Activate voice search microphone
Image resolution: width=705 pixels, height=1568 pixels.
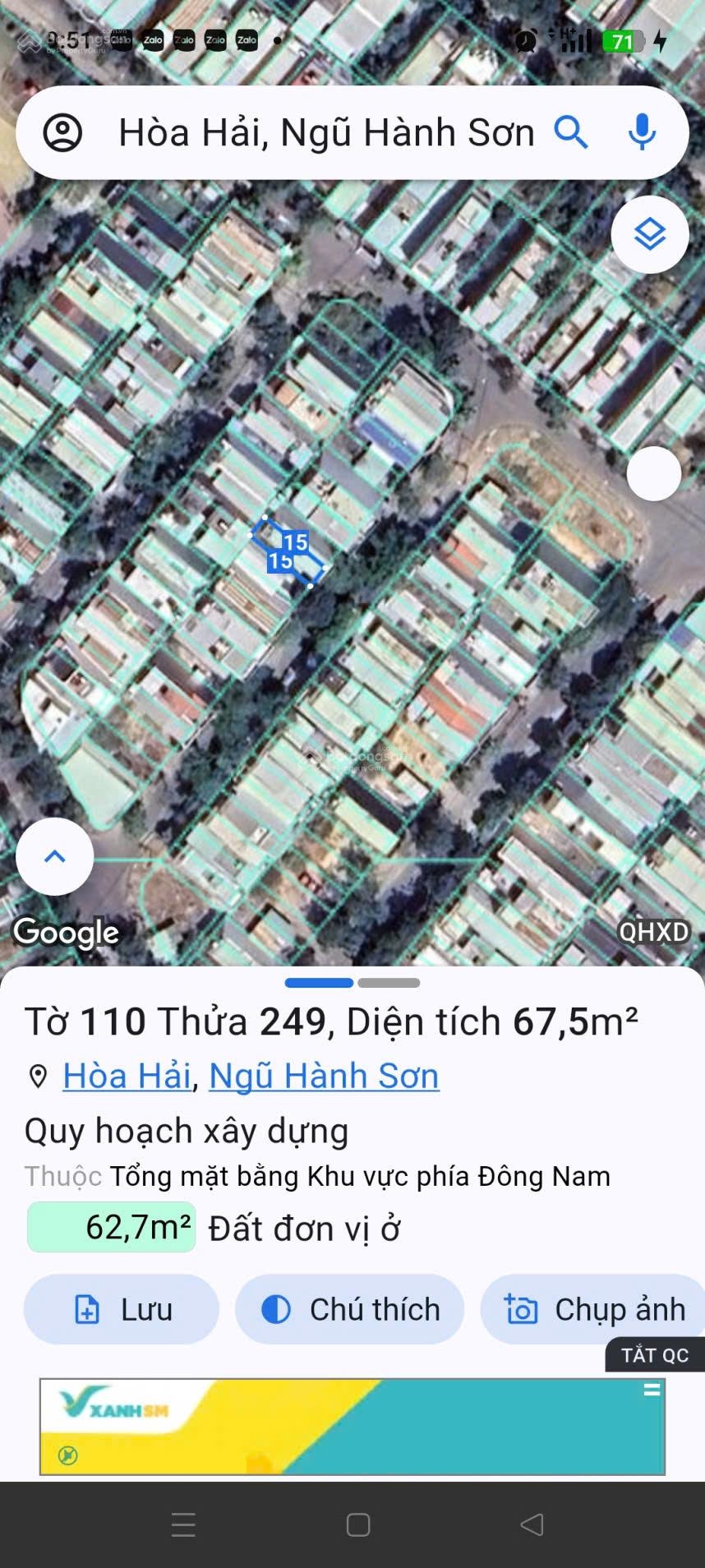[x=642, y=132]
